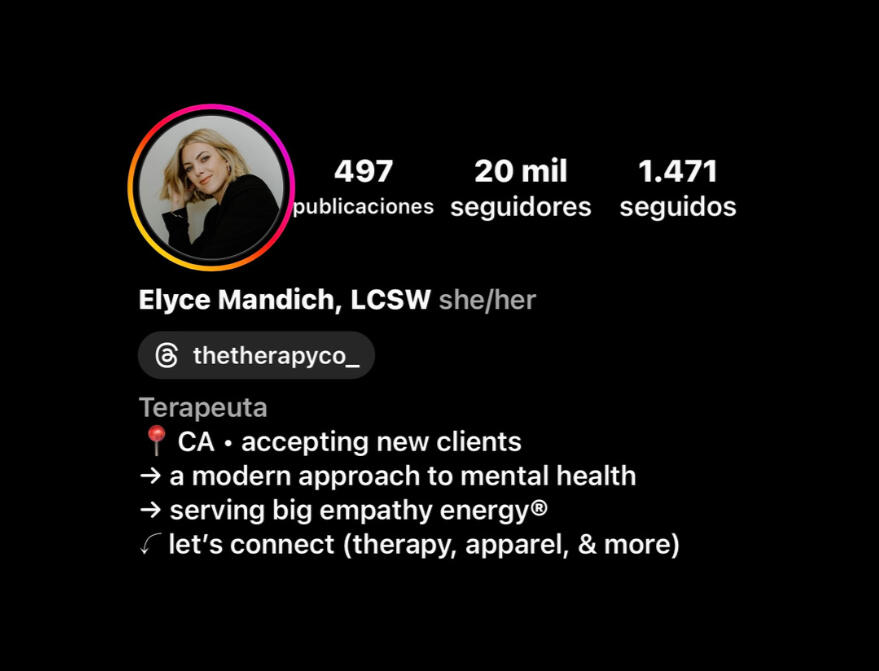Image resolution: width=879 pixels, height=671 pixels.
Task: Jump to the 497 publicaciones
Action: (x=363, y=187)
